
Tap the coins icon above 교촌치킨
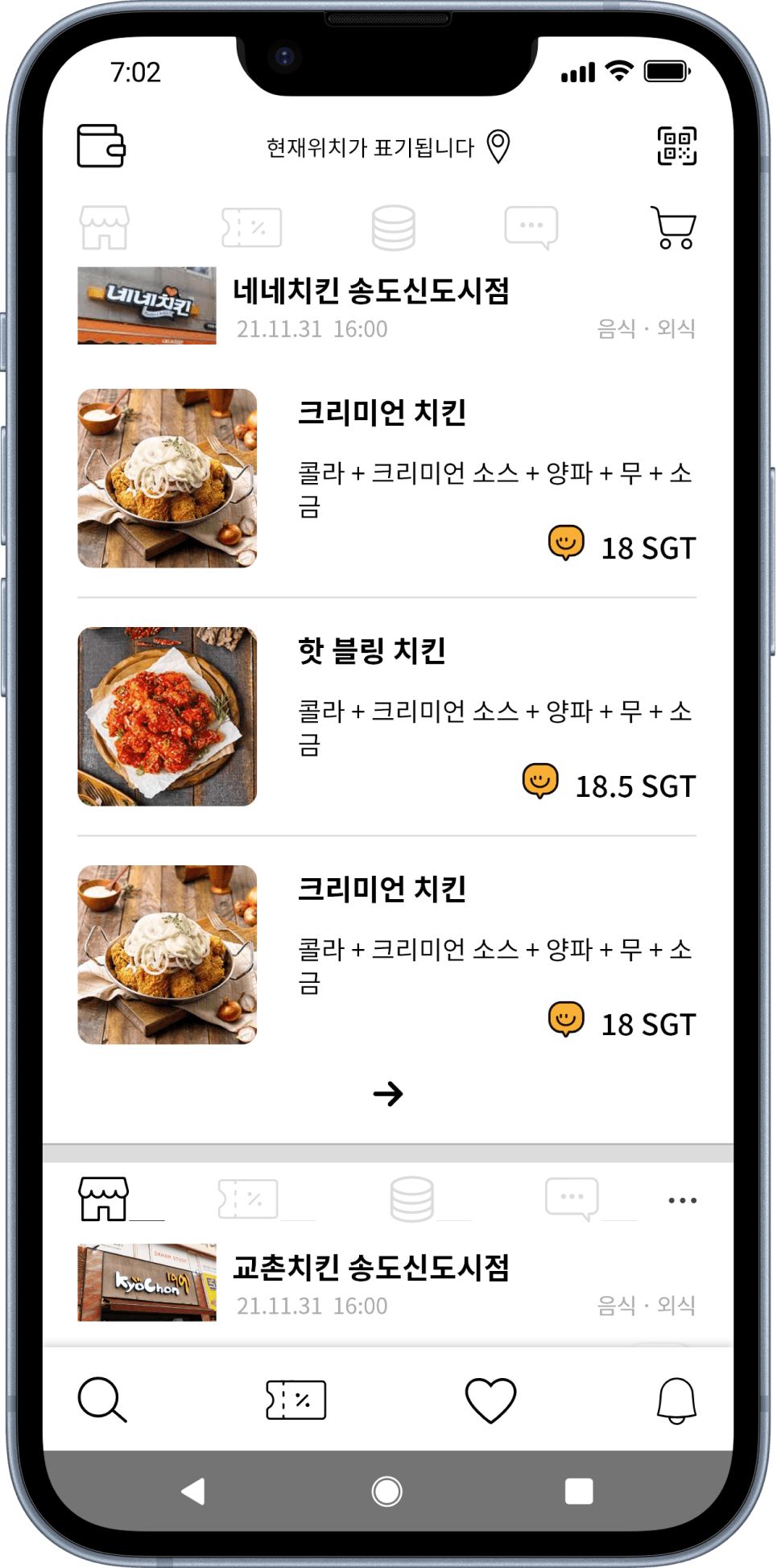click(411, 1199)
